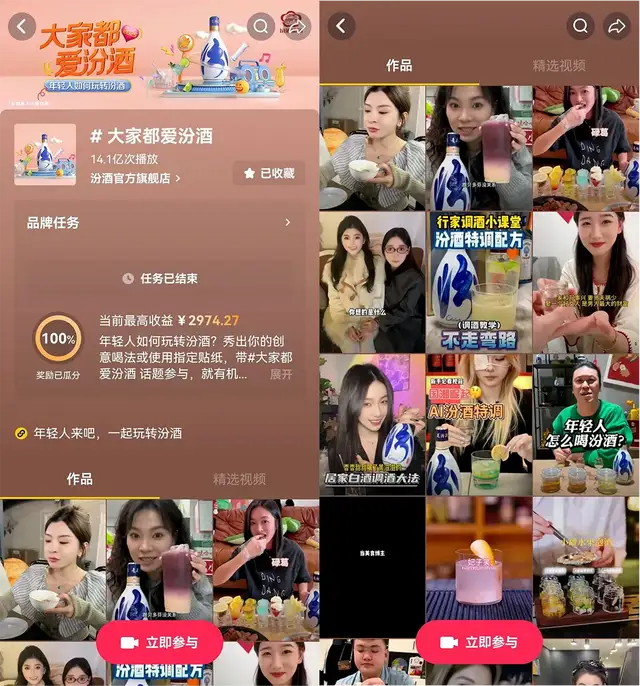
Task: Open the AI汾酒特调 video
Action: pos(479,425)
